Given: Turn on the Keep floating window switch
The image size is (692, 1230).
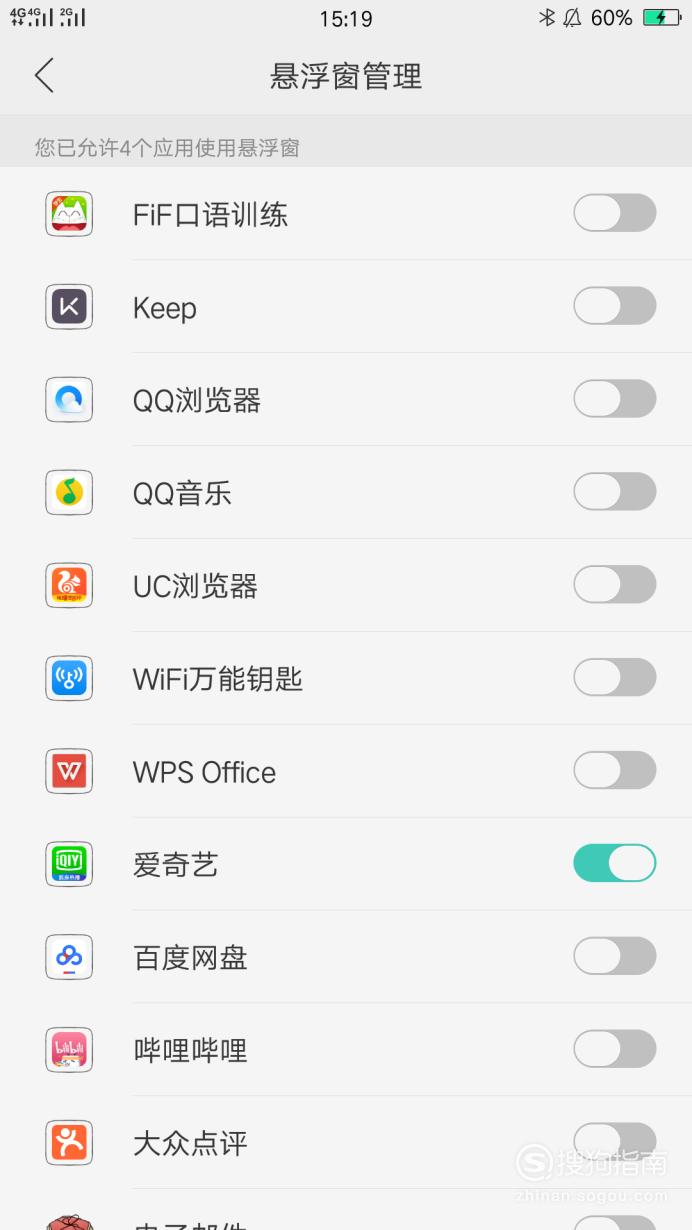Looking at the screenshot, I should [615, 306].
